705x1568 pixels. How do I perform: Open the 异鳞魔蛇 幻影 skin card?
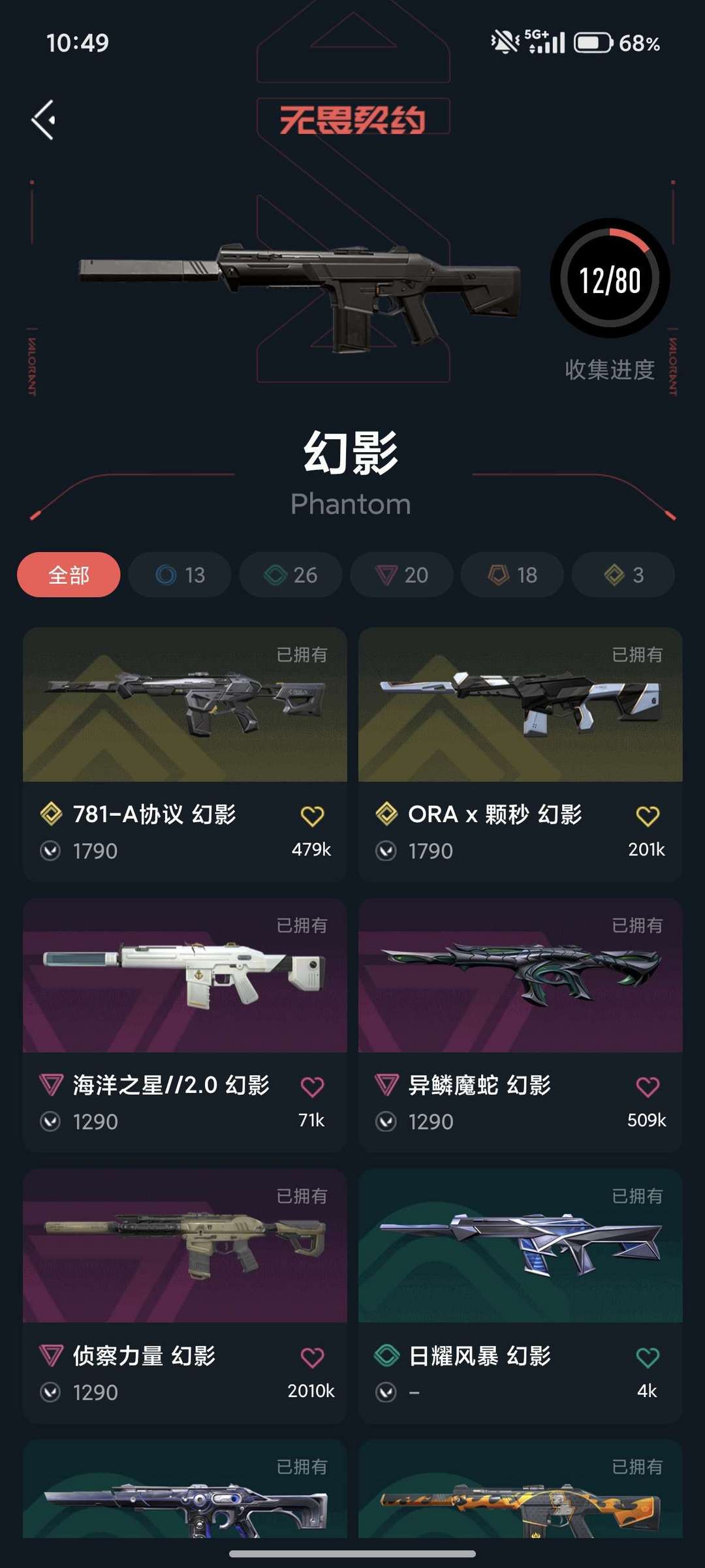[520, 976]
